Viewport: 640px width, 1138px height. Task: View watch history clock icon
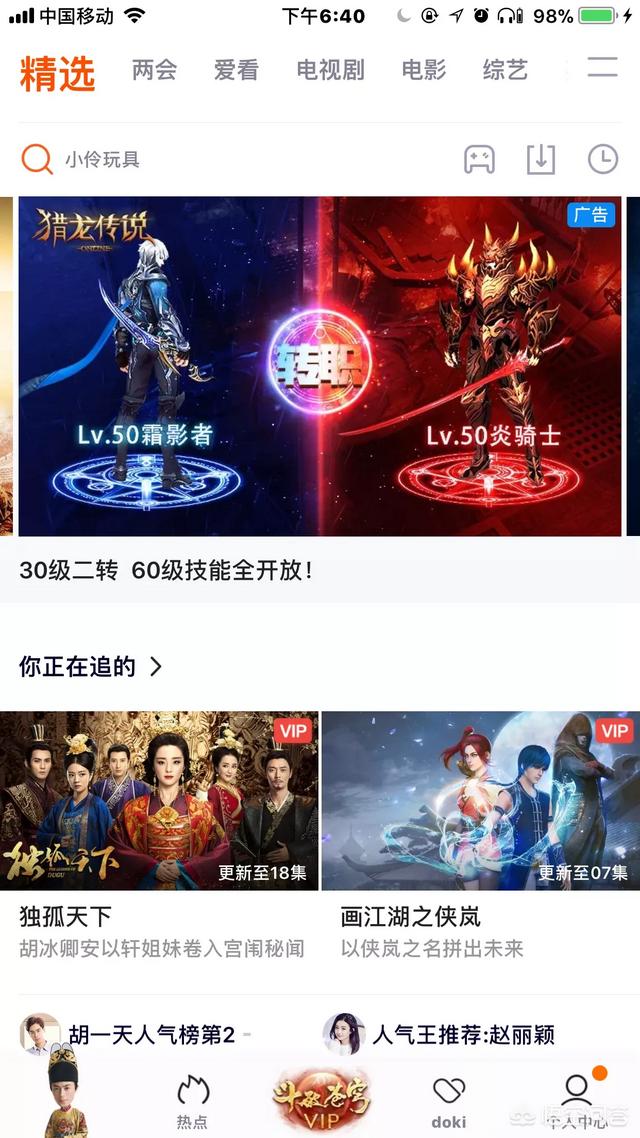(x=603, y=159)
